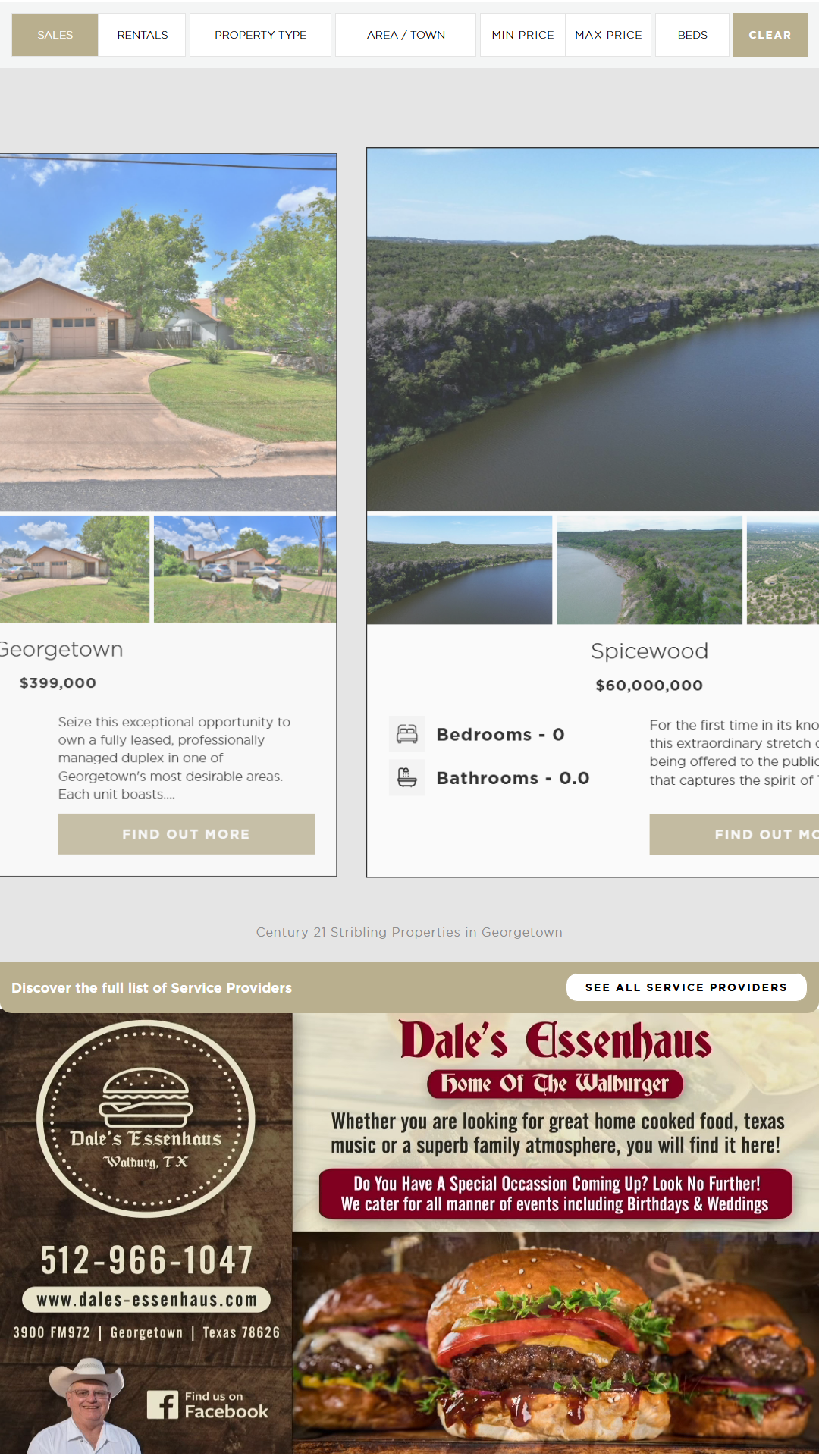View second Spicewood aerial thumbnail

649,570
